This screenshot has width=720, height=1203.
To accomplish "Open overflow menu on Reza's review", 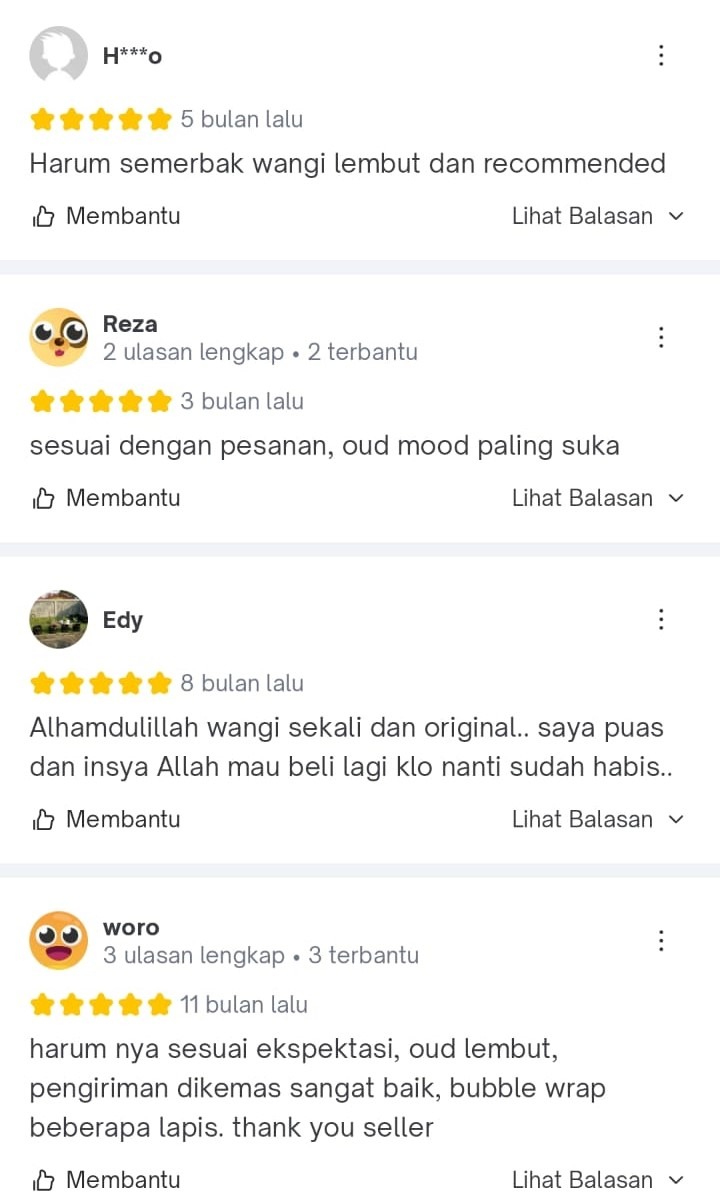I will click(661, 337).
